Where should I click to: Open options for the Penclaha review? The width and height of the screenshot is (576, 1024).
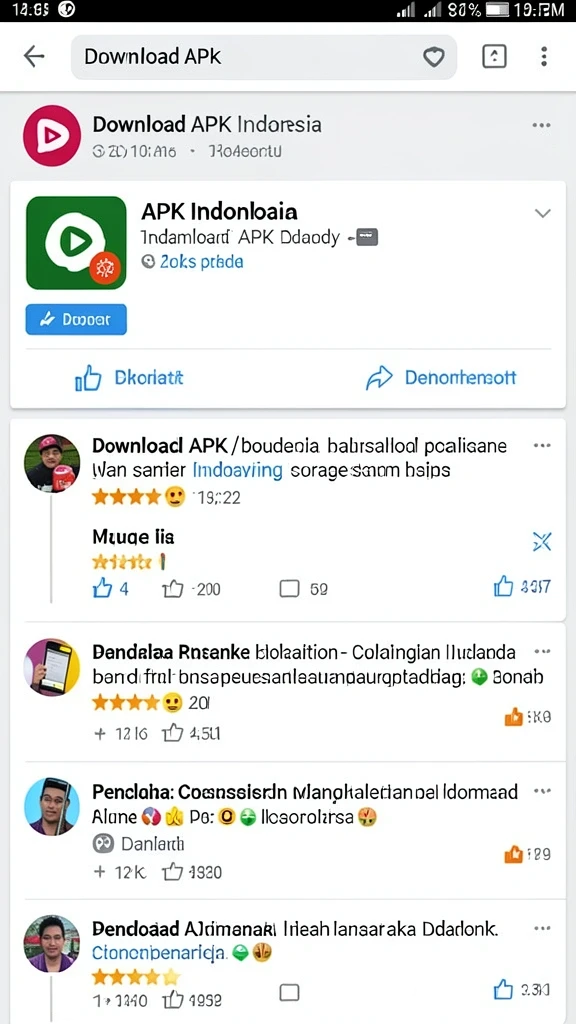coord(542,791)
